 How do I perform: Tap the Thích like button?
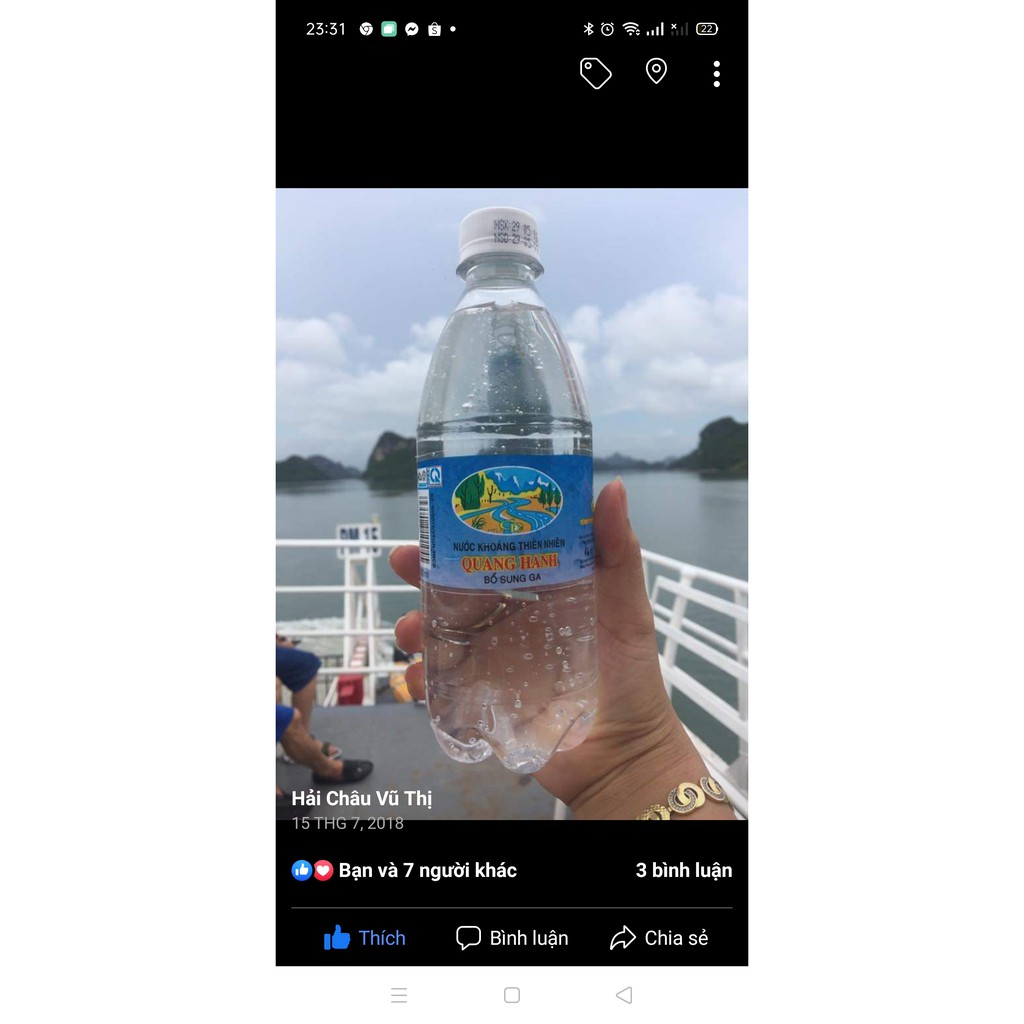pos(365,938)
